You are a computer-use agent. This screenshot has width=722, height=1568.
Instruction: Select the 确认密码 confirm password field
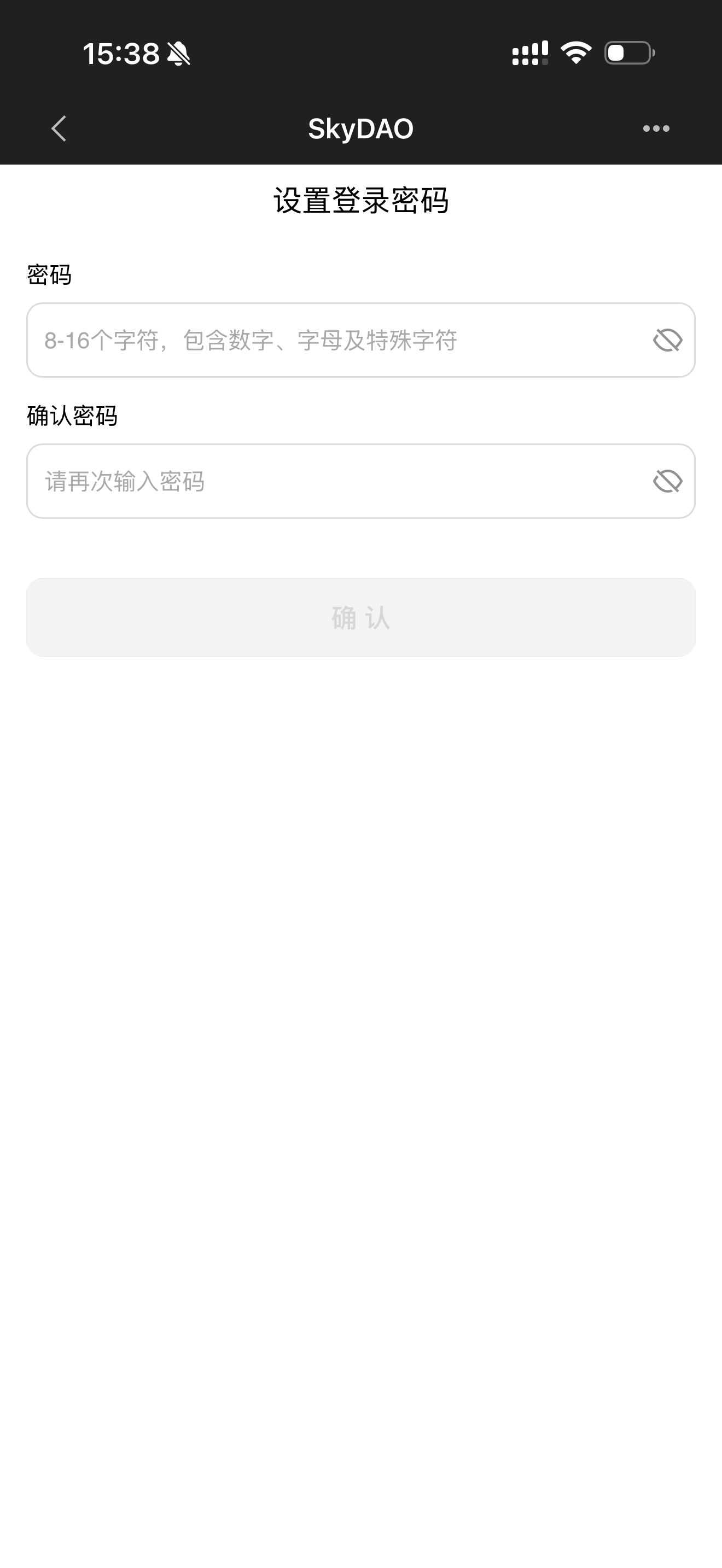[335, 482]
